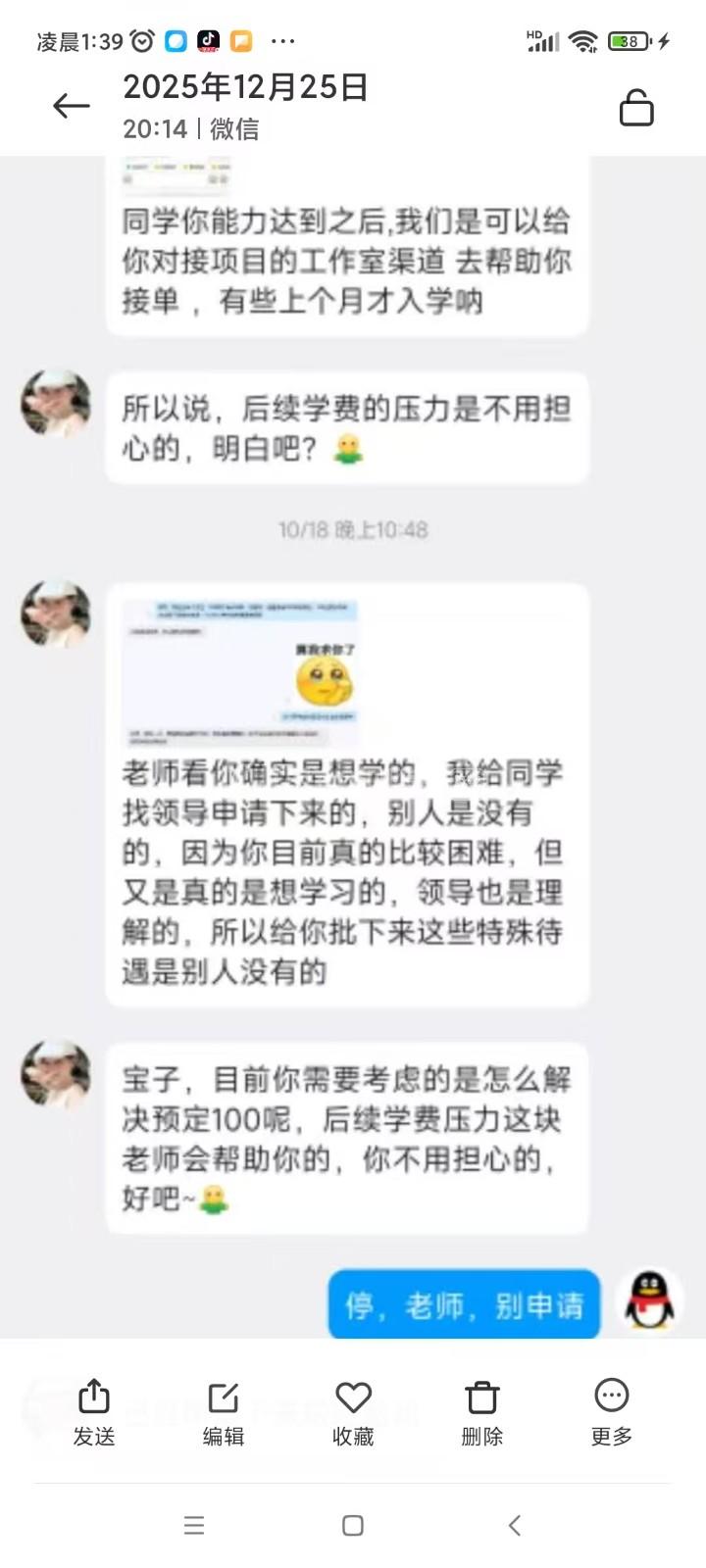Tap the system back button
706x1568 pixels.
[514, 1525]
